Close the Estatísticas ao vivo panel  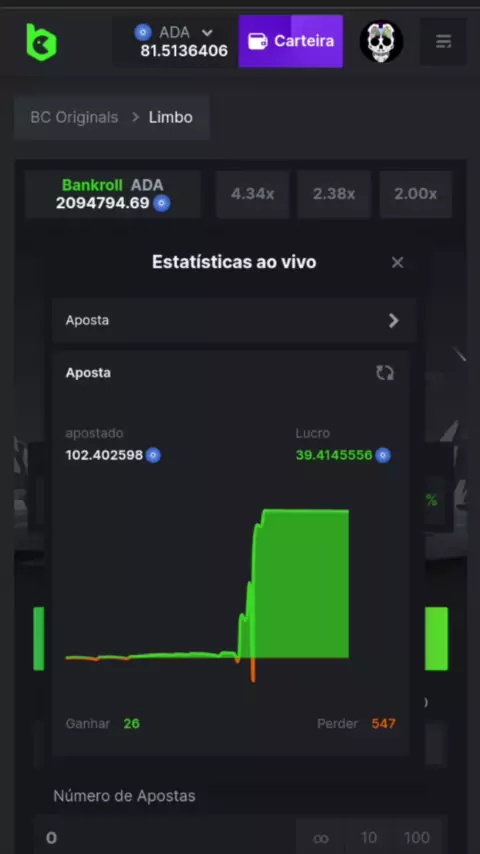(x=398, y=263)
